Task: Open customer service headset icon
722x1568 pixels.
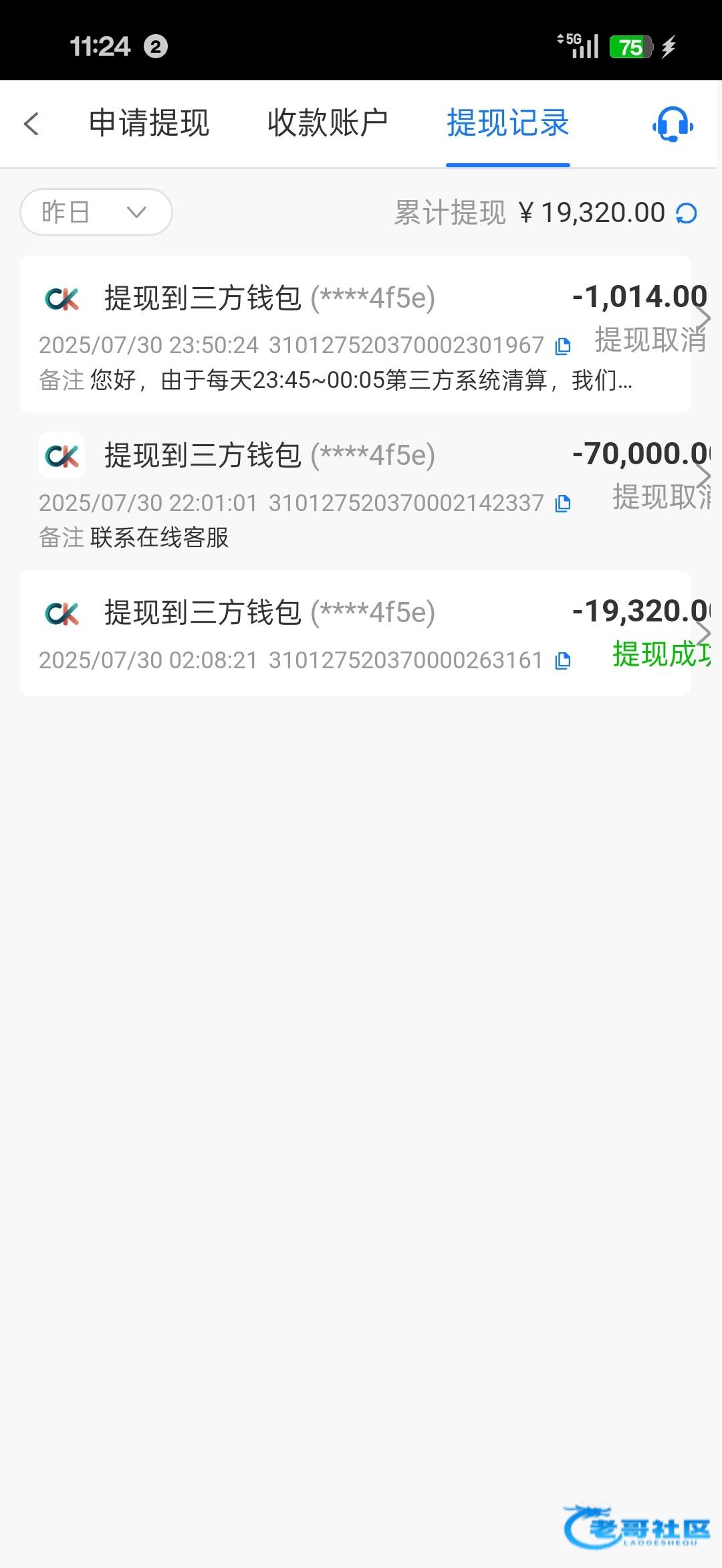Action: [x=673, y=124]
